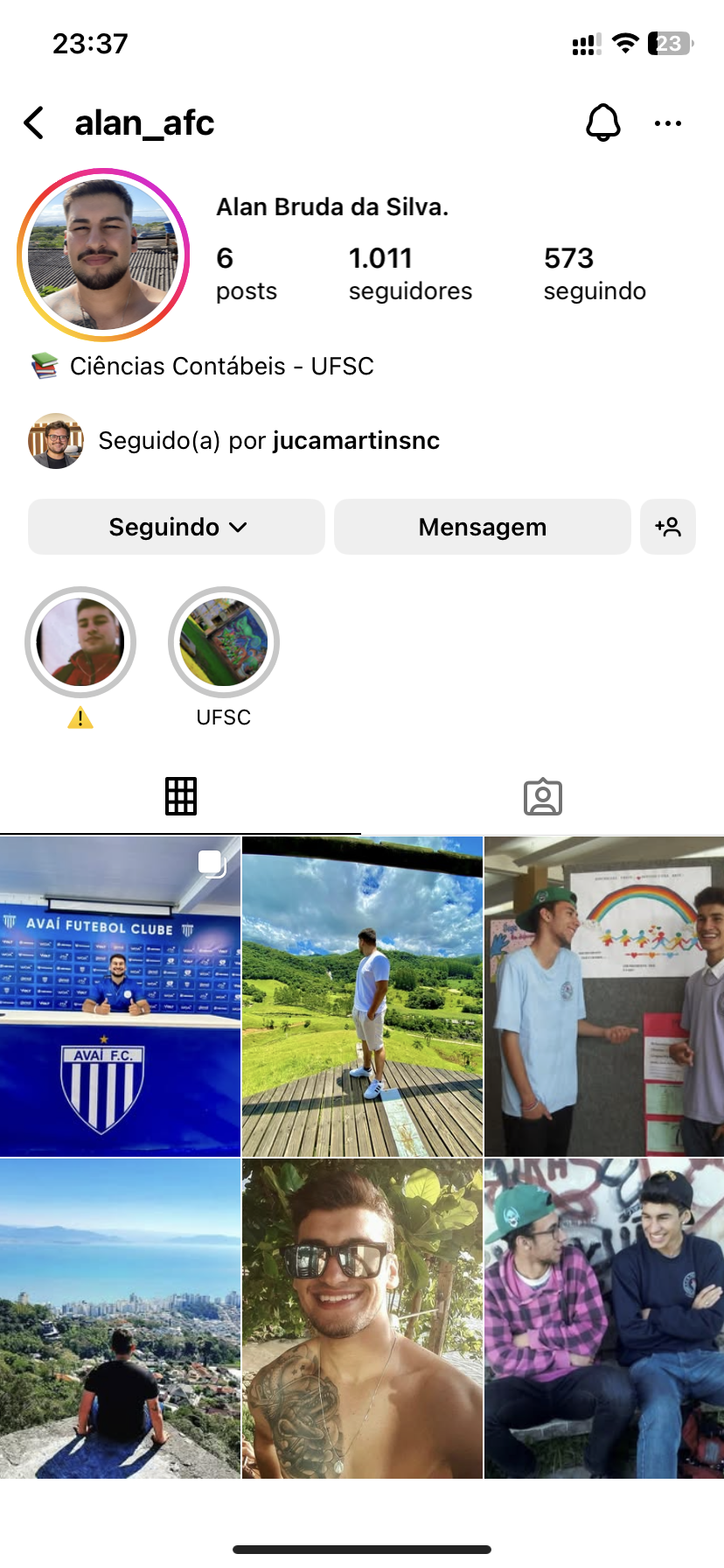Switch to the posts grid tab
Image resolution: width=724 pixels, height=1568 pixels.
pos(181,796)
